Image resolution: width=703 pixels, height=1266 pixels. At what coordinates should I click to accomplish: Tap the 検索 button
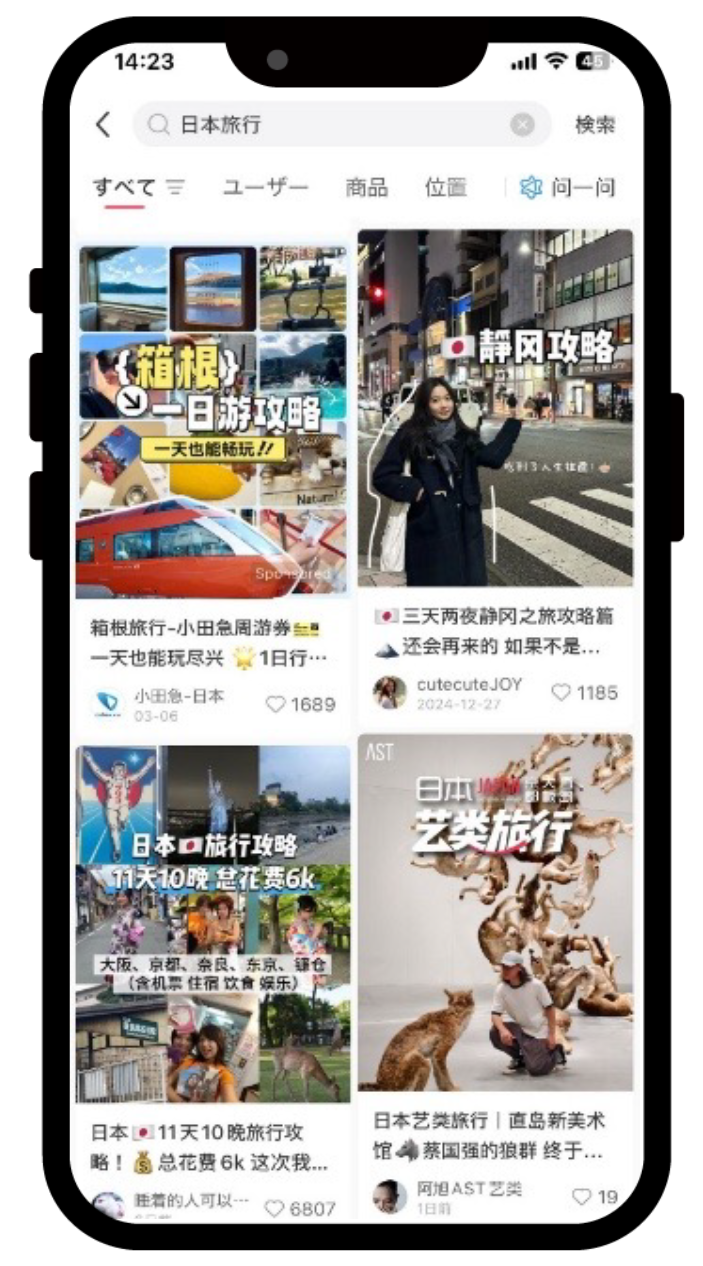click(595, 124)
